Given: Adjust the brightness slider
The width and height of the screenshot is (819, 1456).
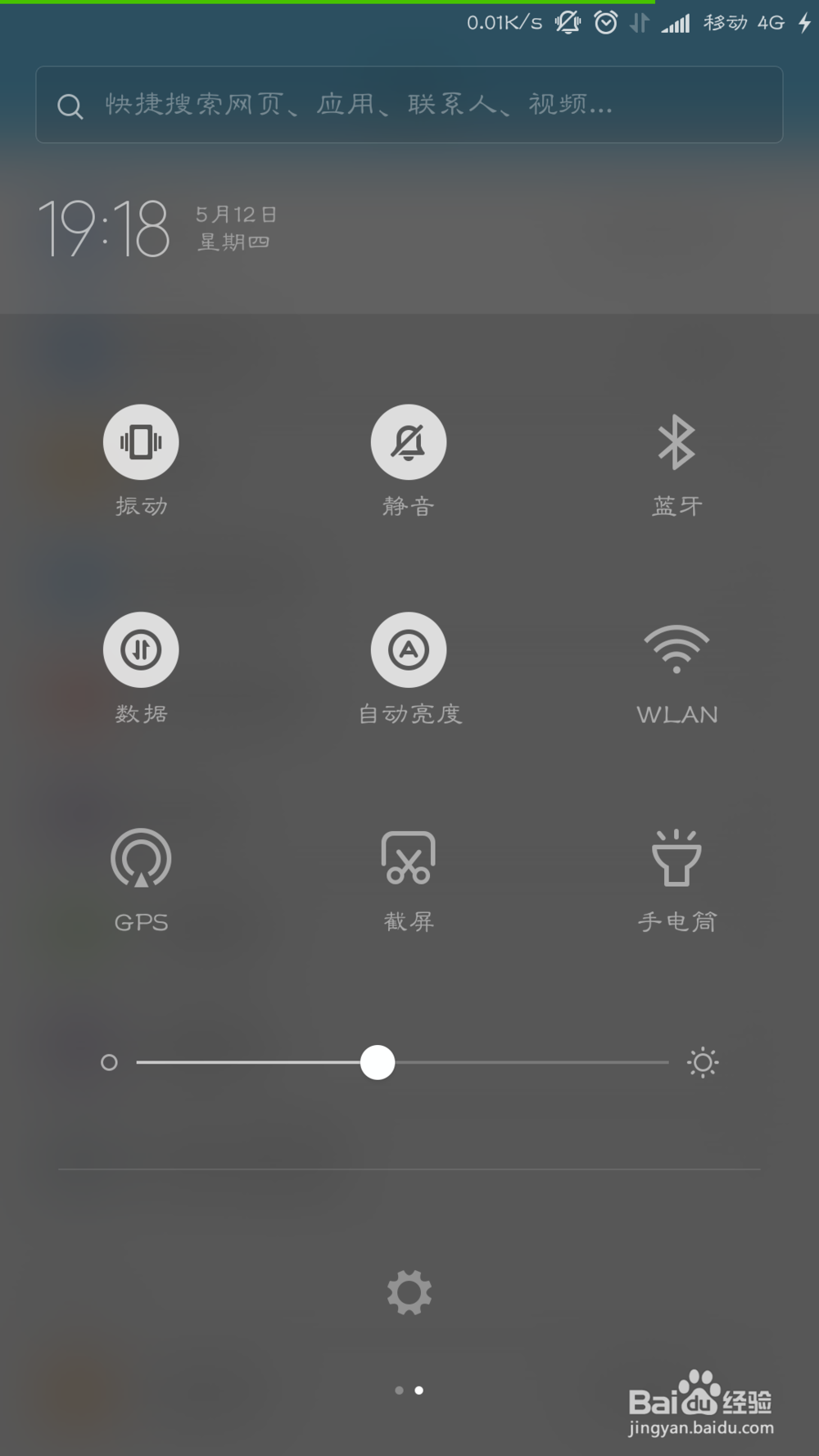Looking at the screenshot, I should point(378,1062).
